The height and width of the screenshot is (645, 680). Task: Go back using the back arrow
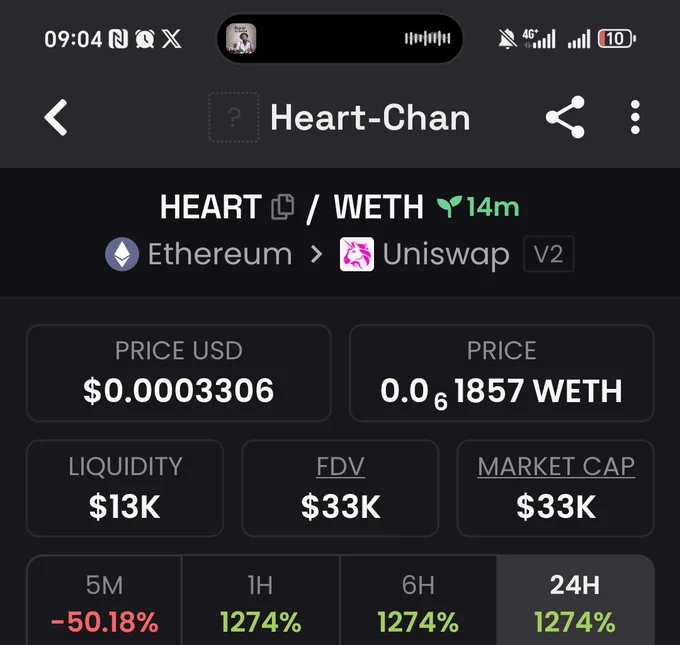pos(56,117)
